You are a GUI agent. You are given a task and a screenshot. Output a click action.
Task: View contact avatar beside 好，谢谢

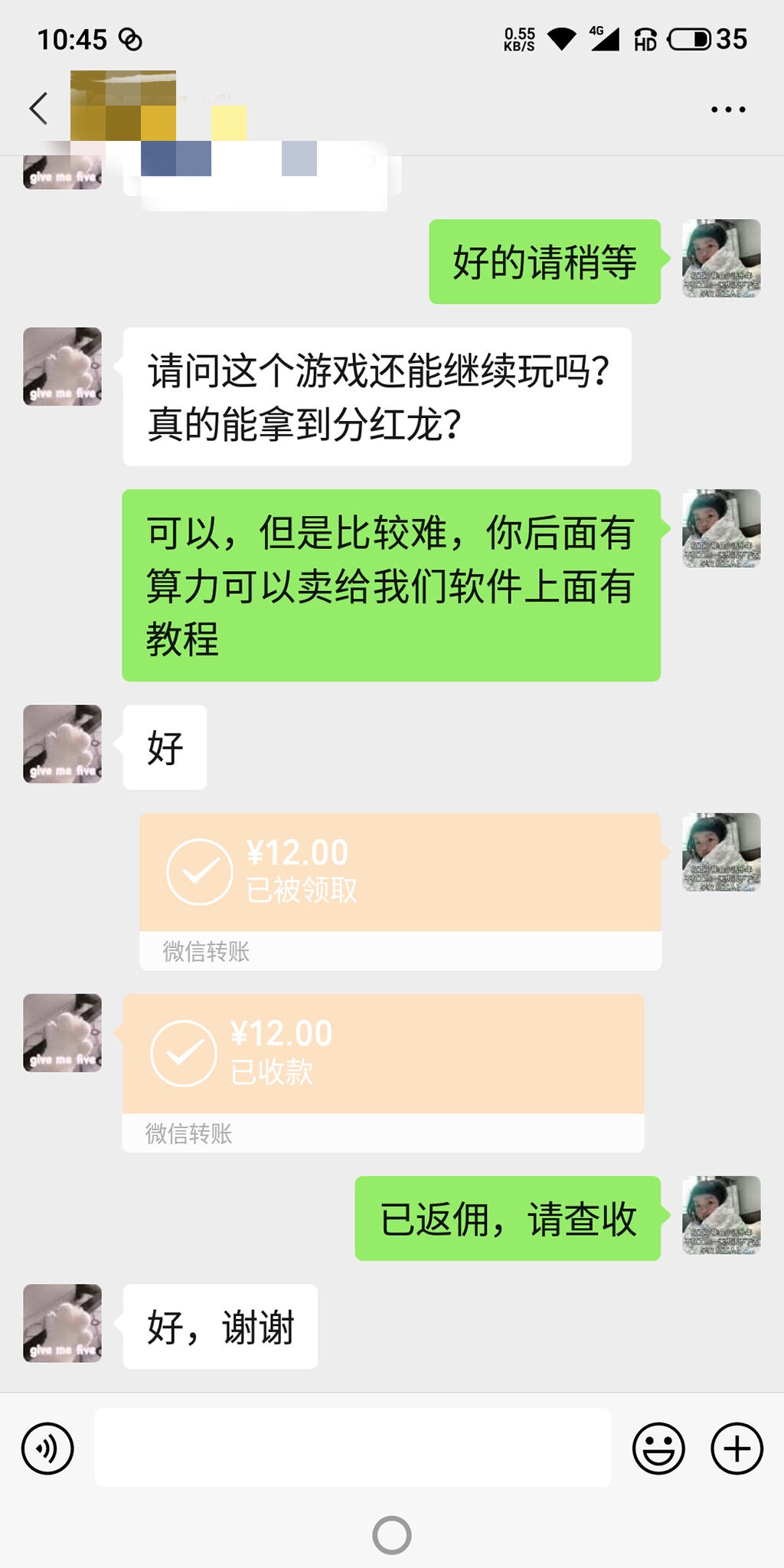point(63,1323)
